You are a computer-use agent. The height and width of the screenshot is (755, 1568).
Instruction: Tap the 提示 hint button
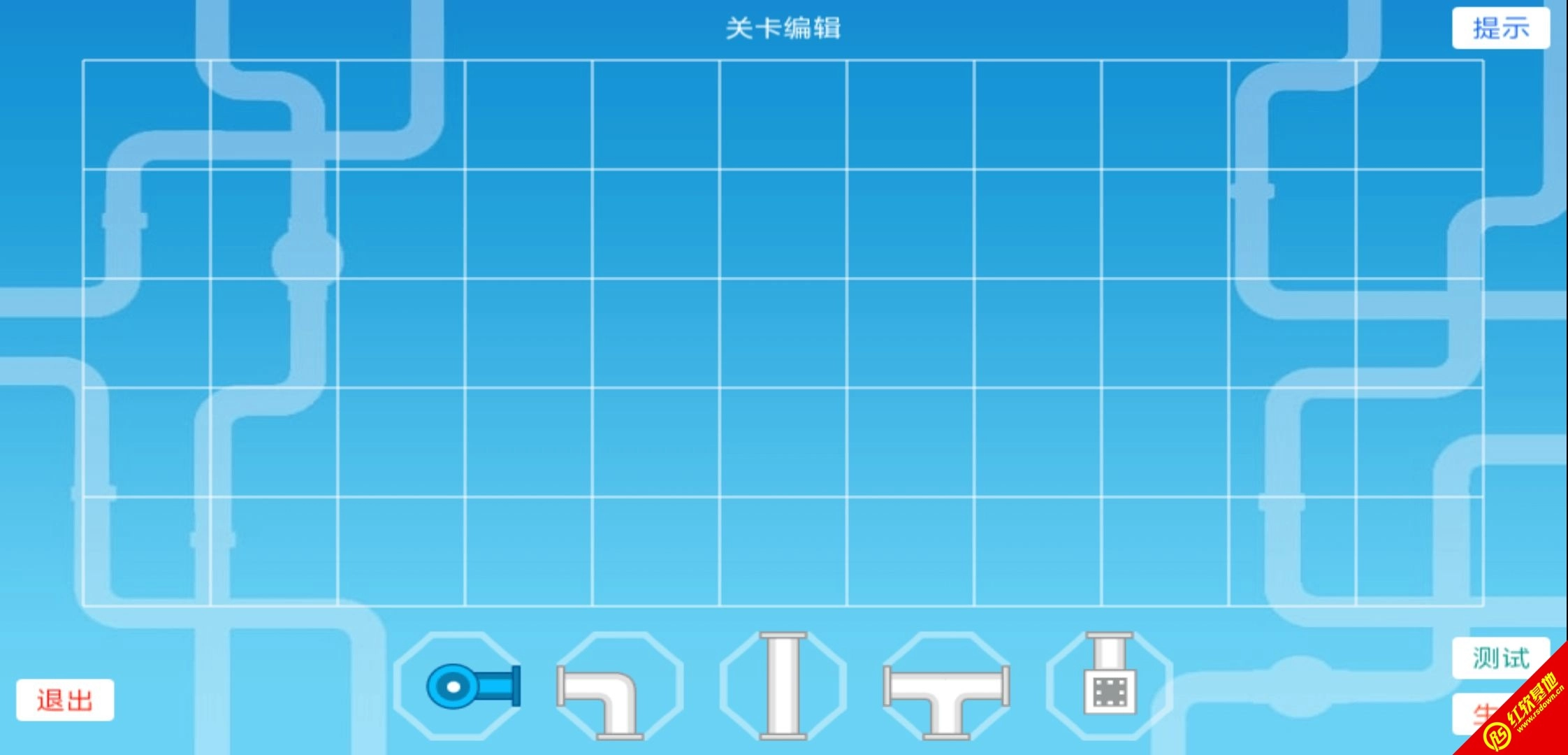(1500, 28)
